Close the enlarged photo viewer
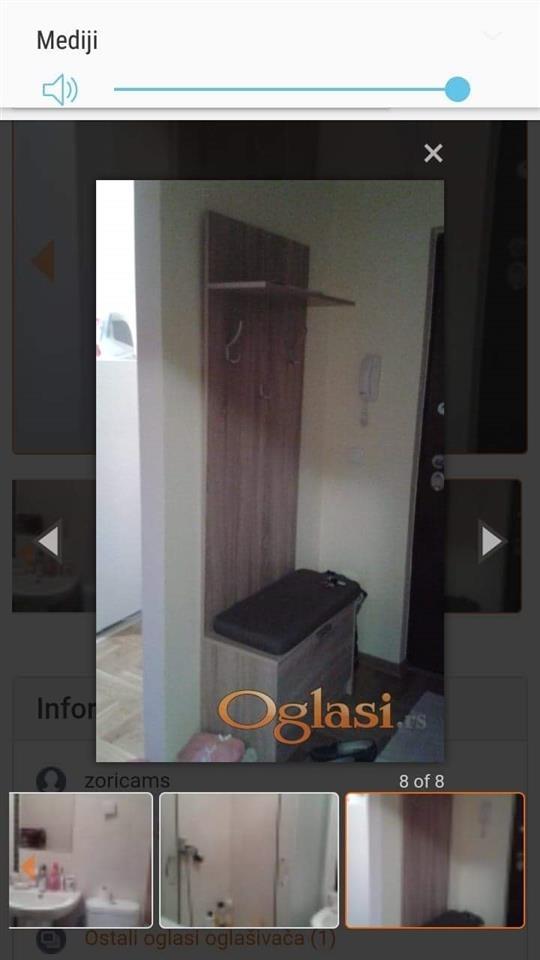Screen dimensions: 540x960 tap(433, 153)
